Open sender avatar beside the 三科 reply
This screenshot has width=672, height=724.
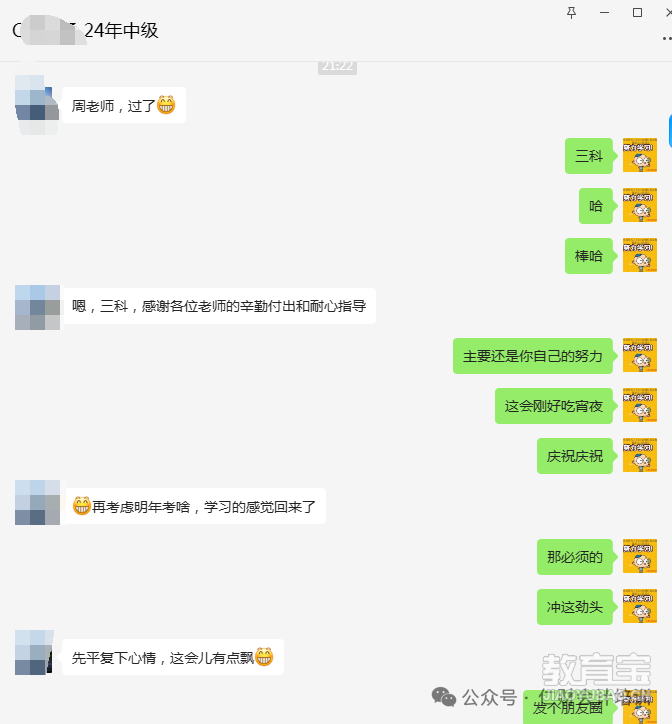pos(639,155)
